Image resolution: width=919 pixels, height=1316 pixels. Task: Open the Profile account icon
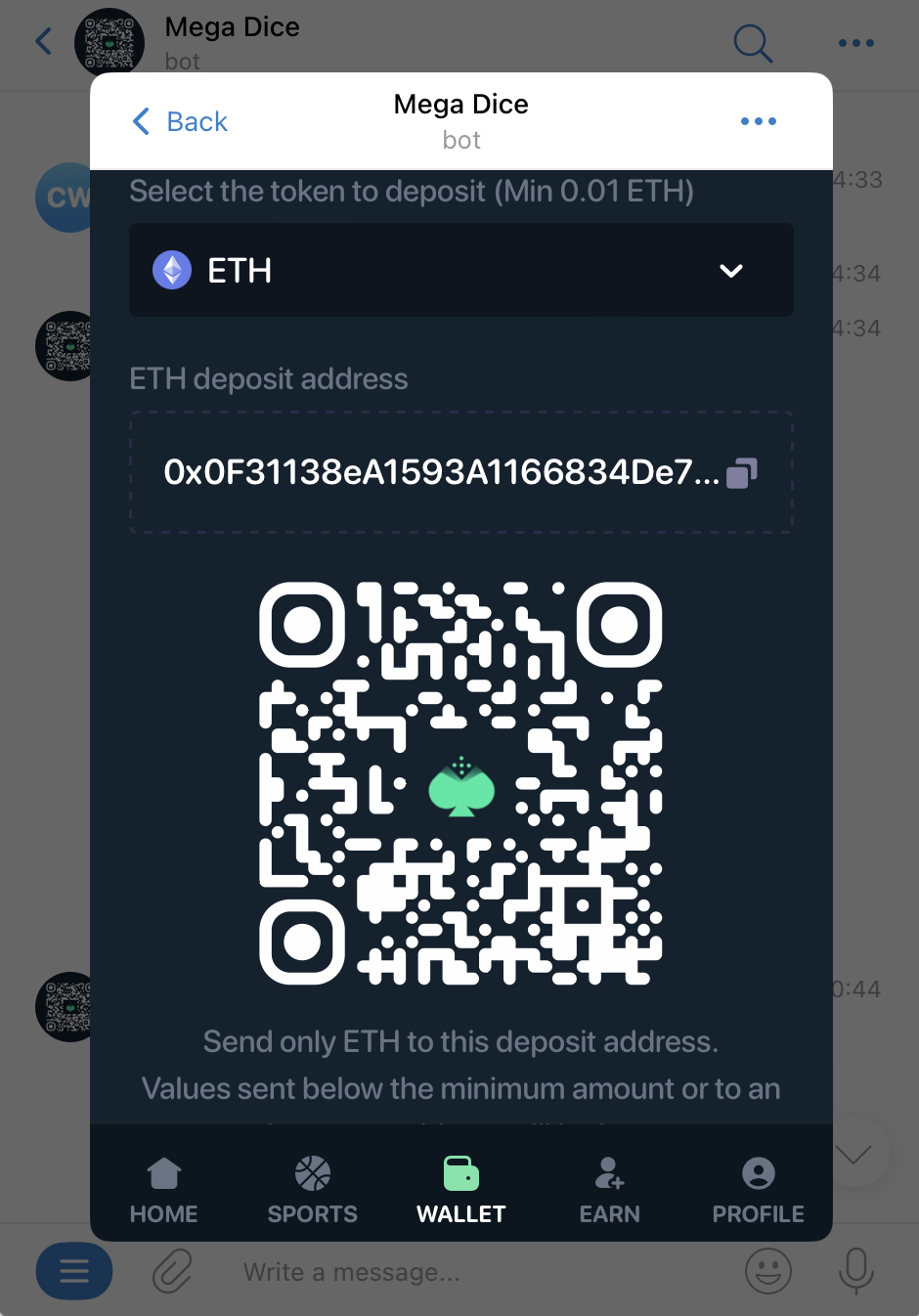[758, 1172]
